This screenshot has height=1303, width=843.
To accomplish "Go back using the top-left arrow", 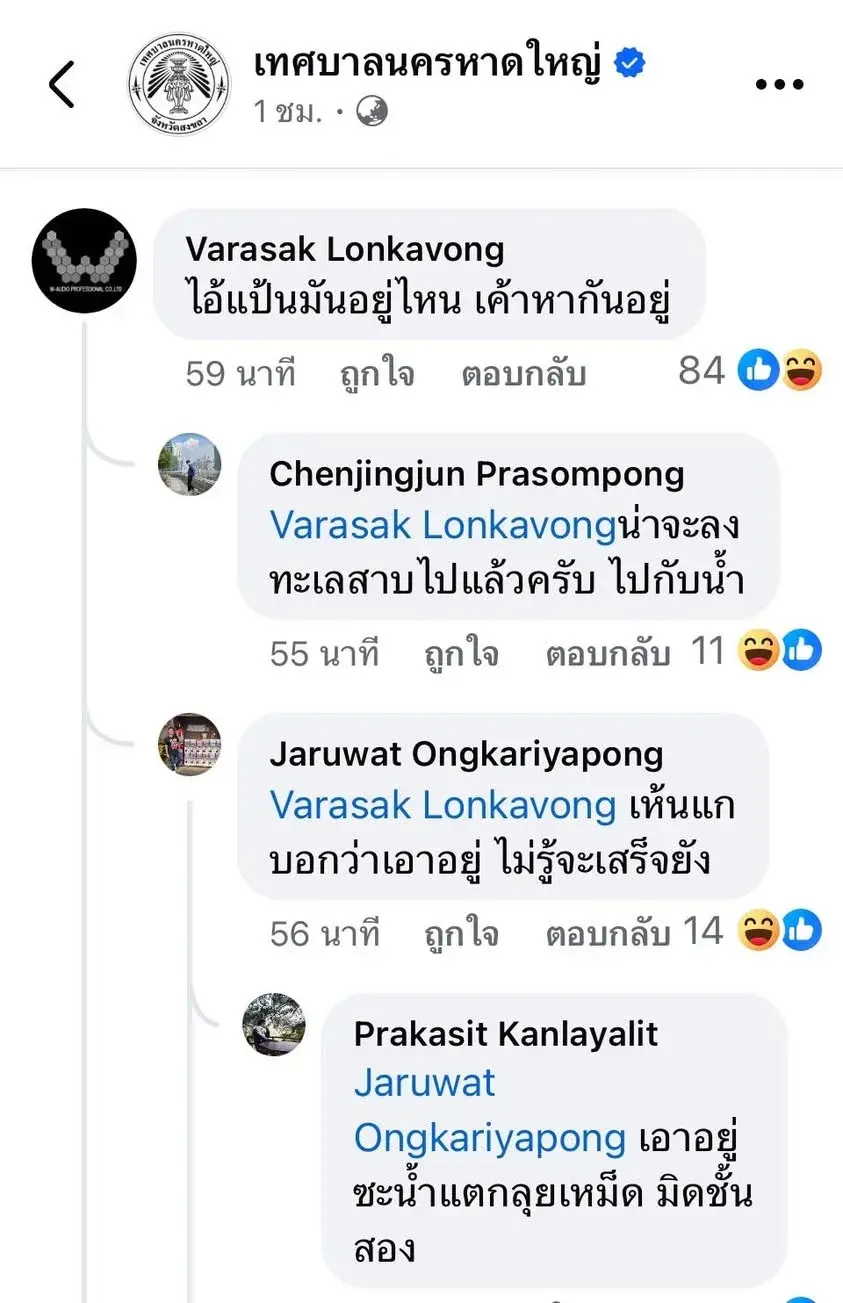I will 62,84.
